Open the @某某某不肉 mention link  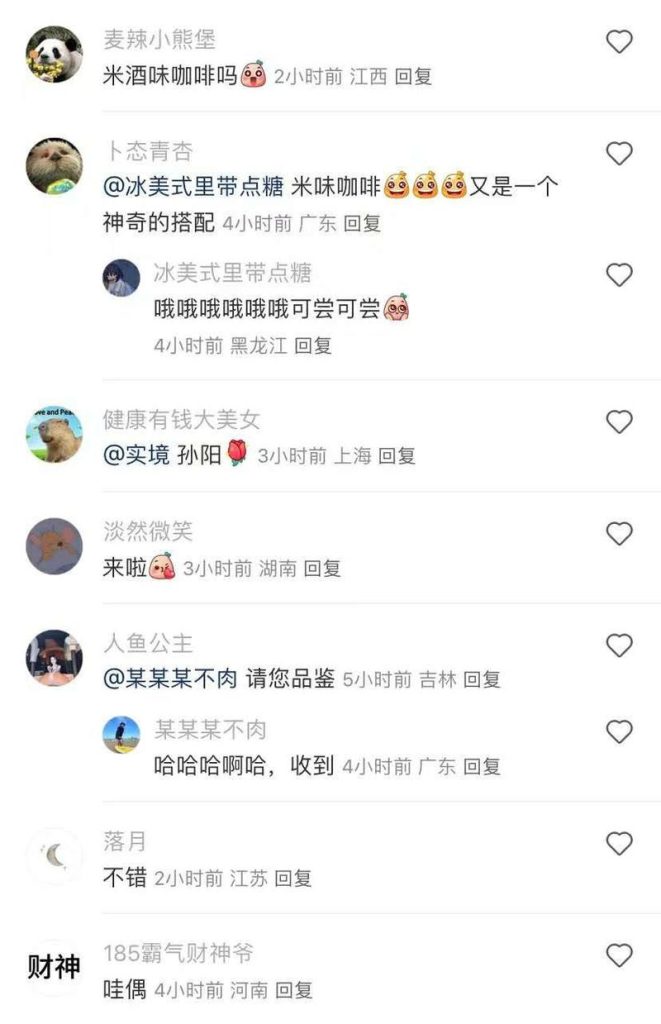[170, 680]
